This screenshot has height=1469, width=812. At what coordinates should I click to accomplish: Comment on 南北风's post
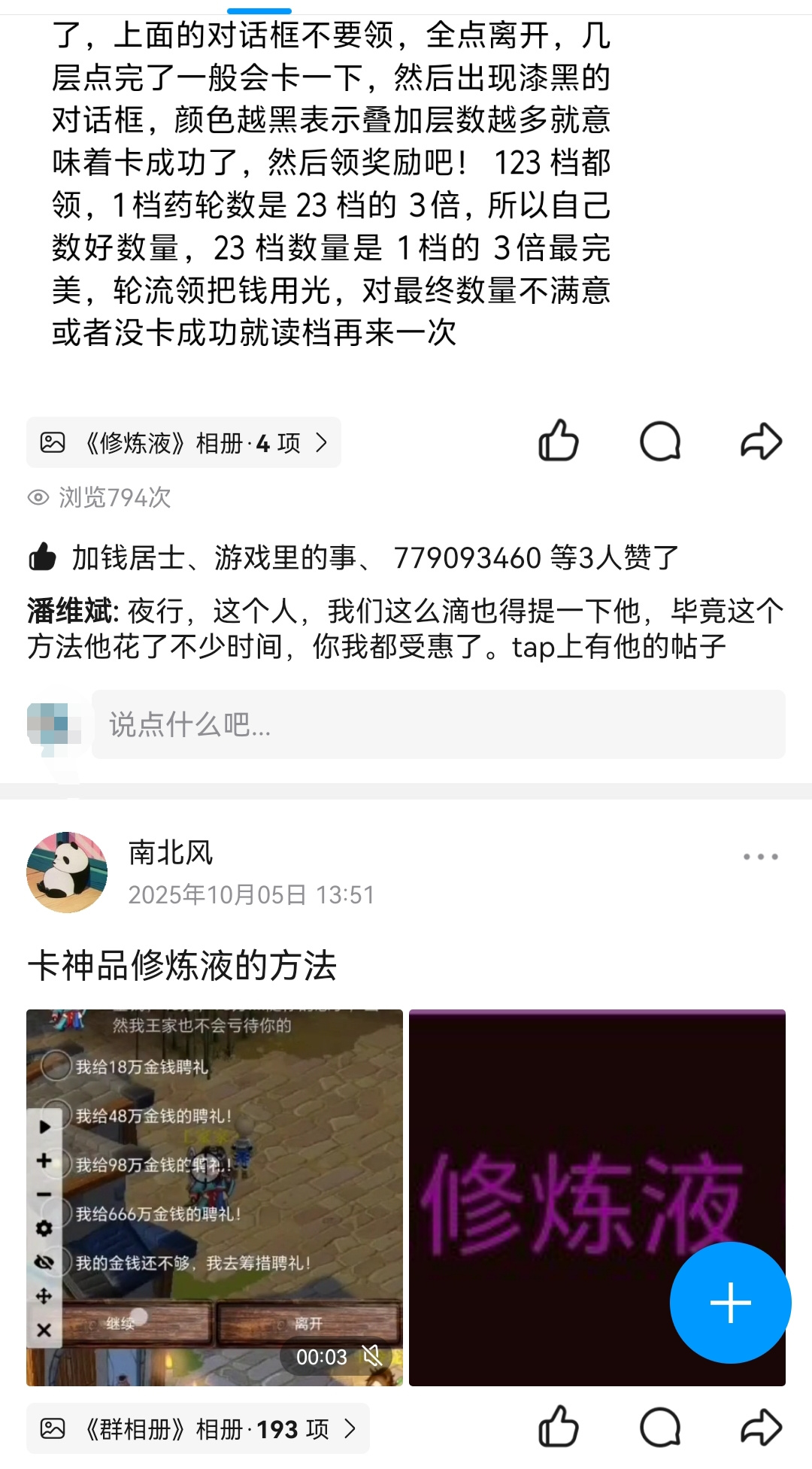tap(660, 1427)
